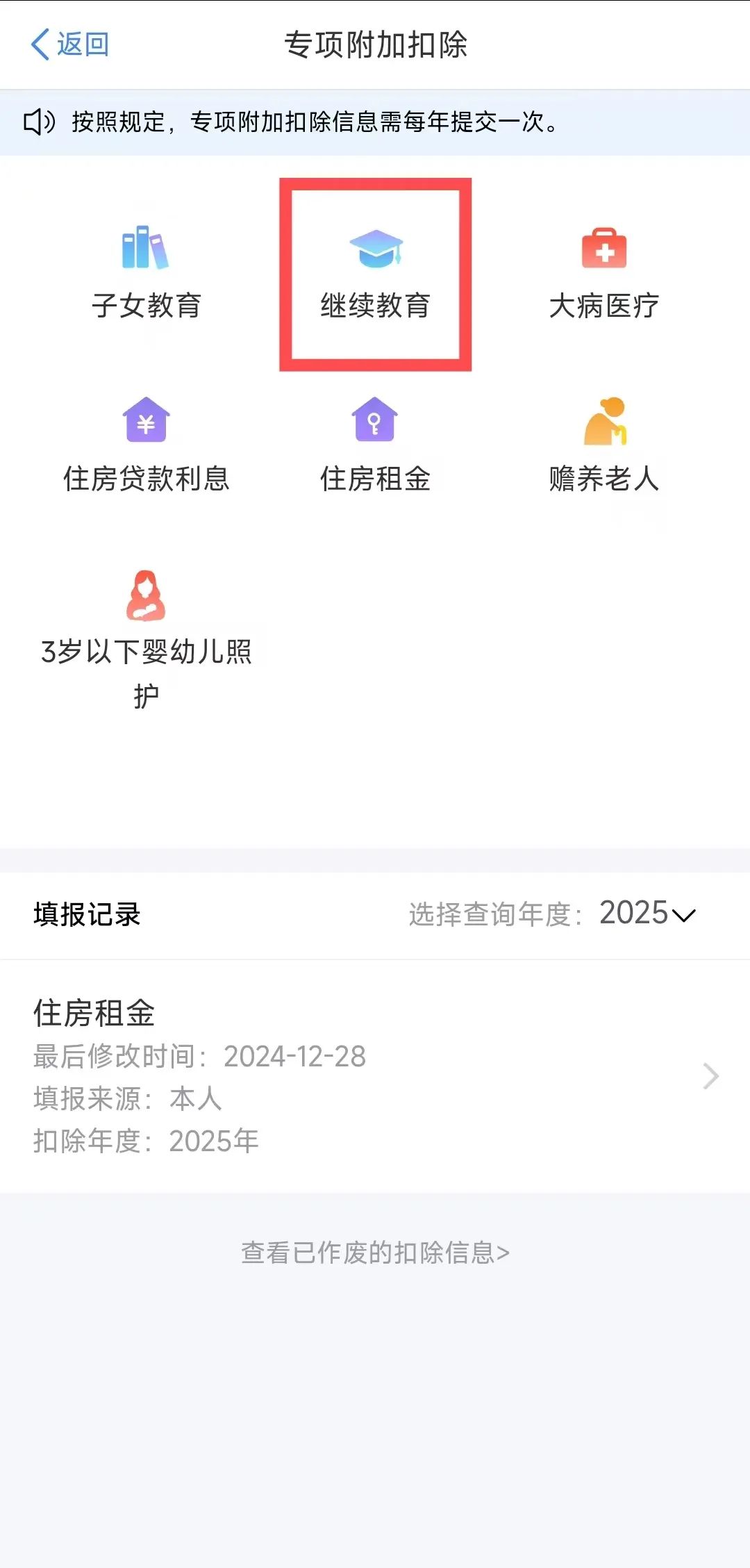Open the 住房租金 filing record dated 2024-12-28
The height and width of the screenshot is (1568, 750).
point(375,1076)
